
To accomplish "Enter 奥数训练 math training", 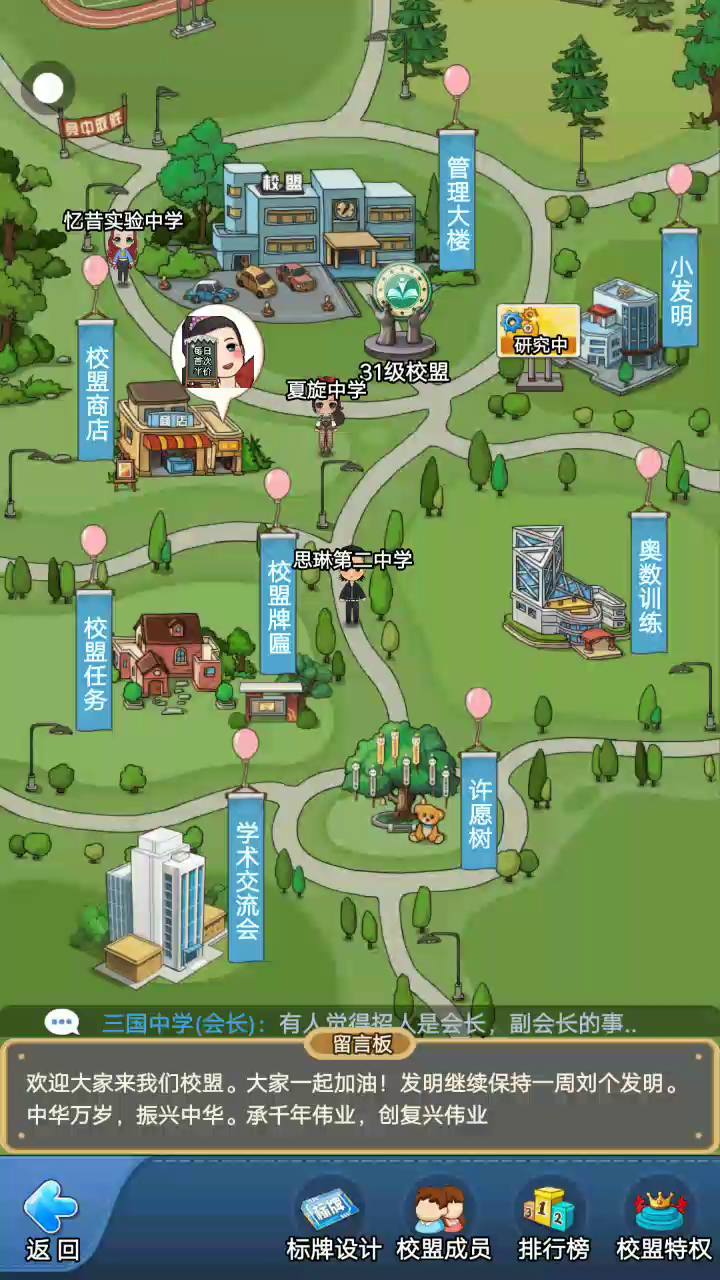I will pos(650,583).
